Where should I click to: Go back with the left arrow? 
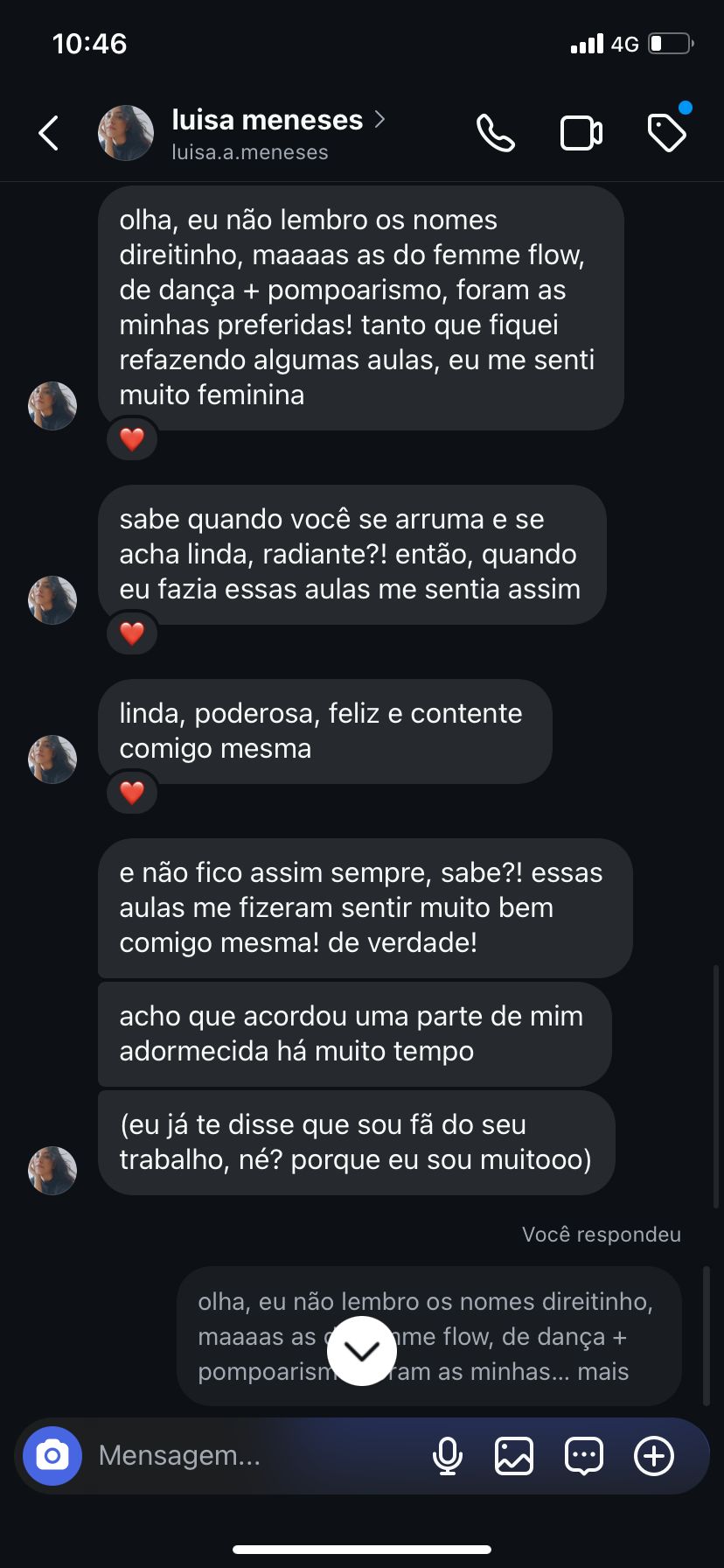click(48, 132)
